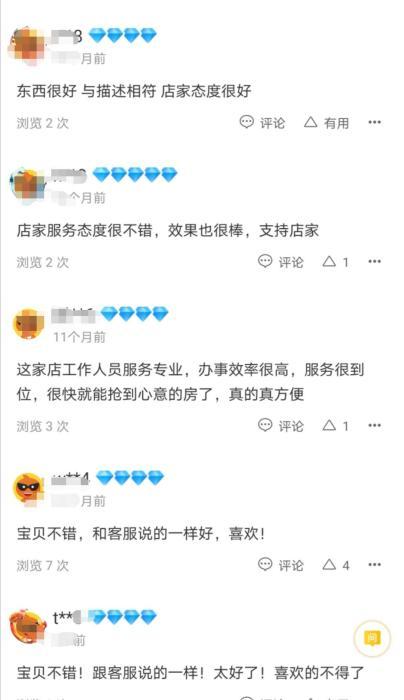The height and width of the screenshot is (700, 404).
Task: Open more options for the 这家店工作人员 review
Action: (x=375, y=425)
